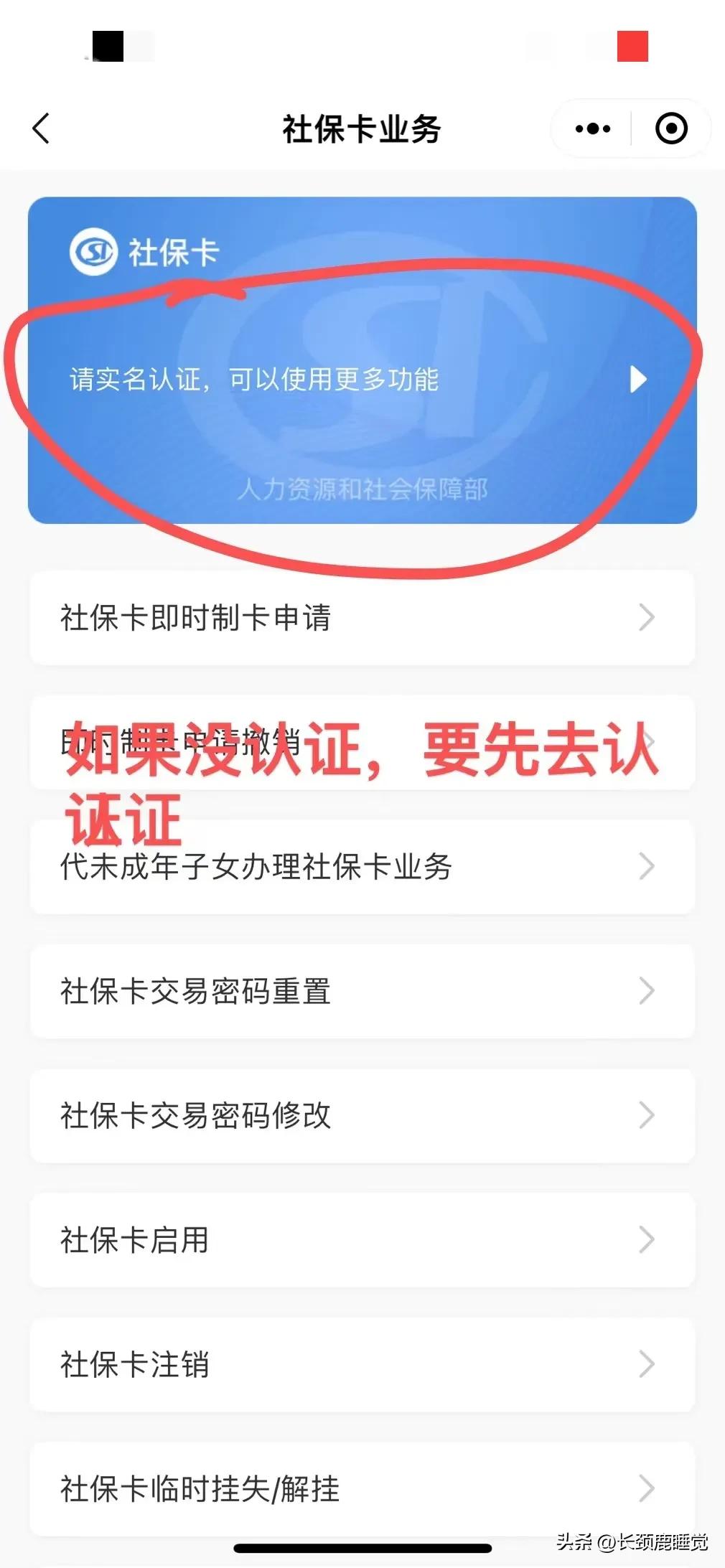Tap the white play arrow on the authentication banner
The height and width of the screenshot is (1568, 725).
click(637, 380)
